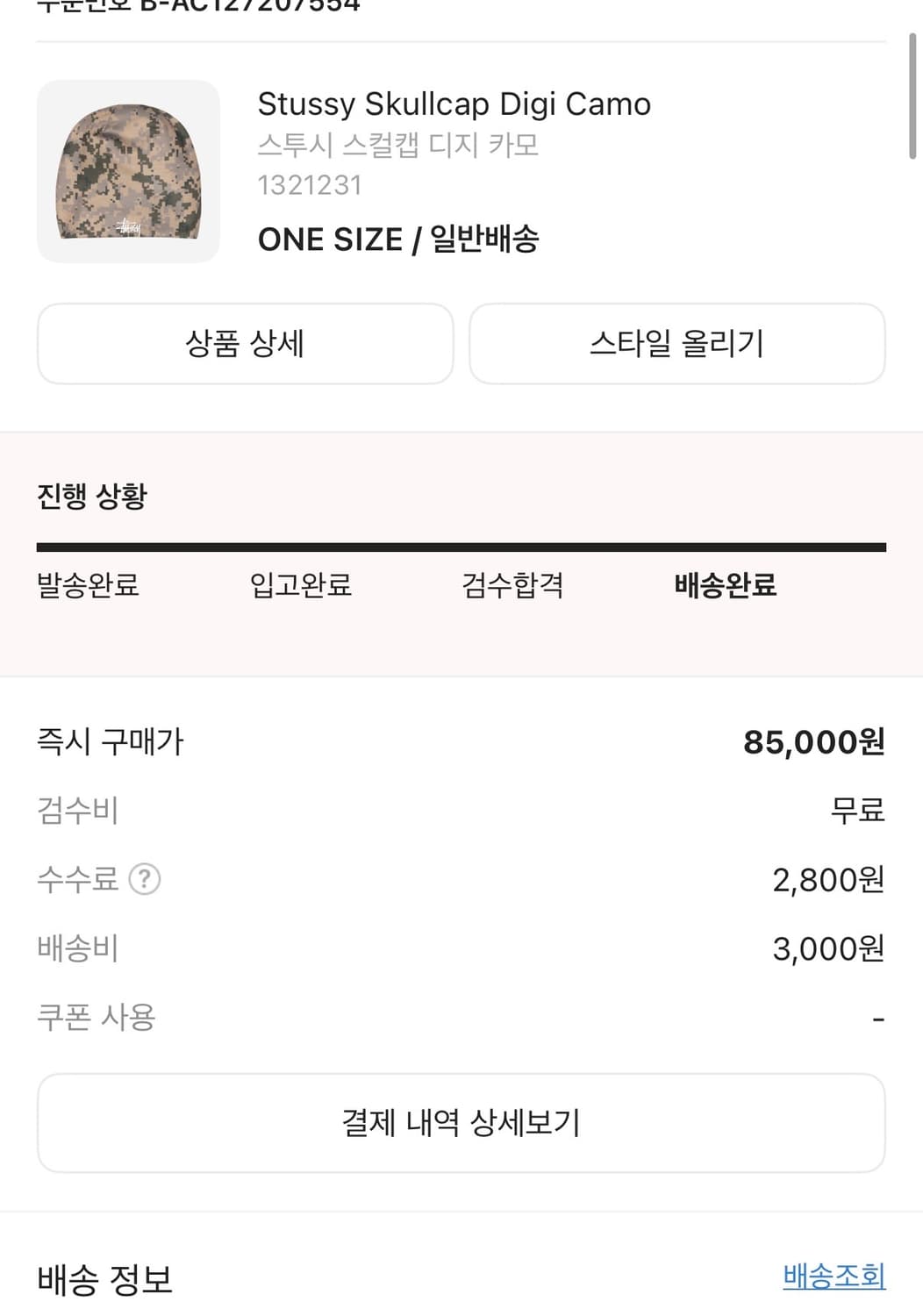The height and width of the screenshot is (1316, 923).
Task: Select the 발송완료 progress step
Action: pos(90,586)
